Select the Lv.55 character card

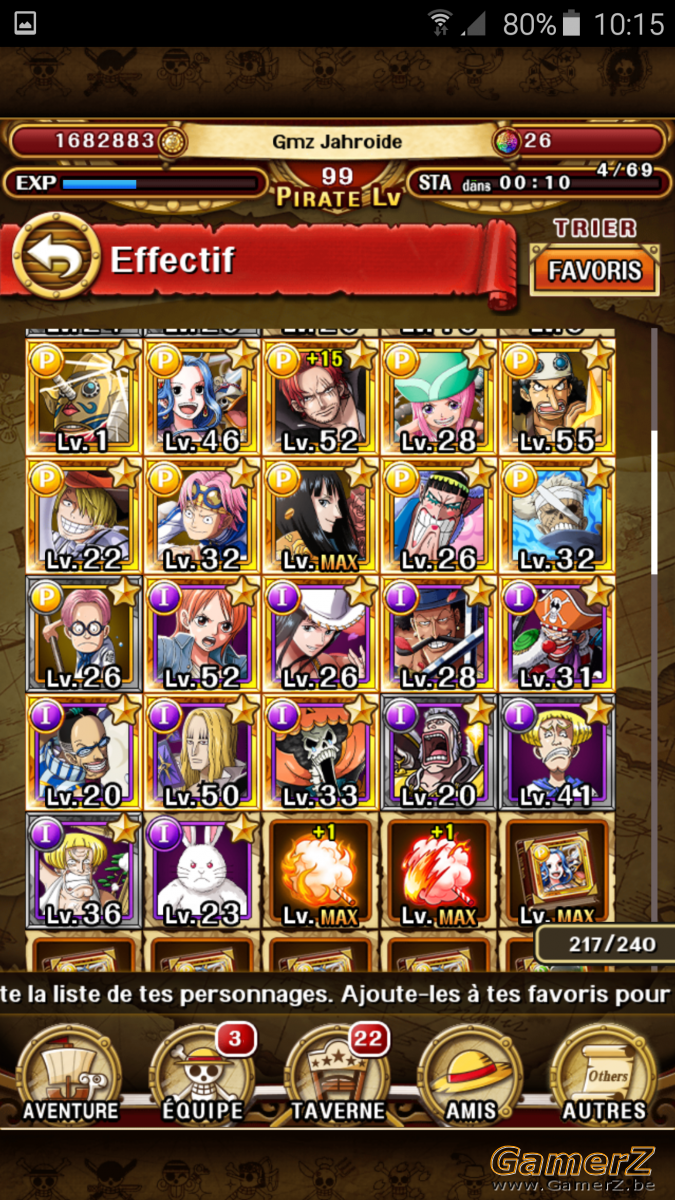(x=556, y=397)
